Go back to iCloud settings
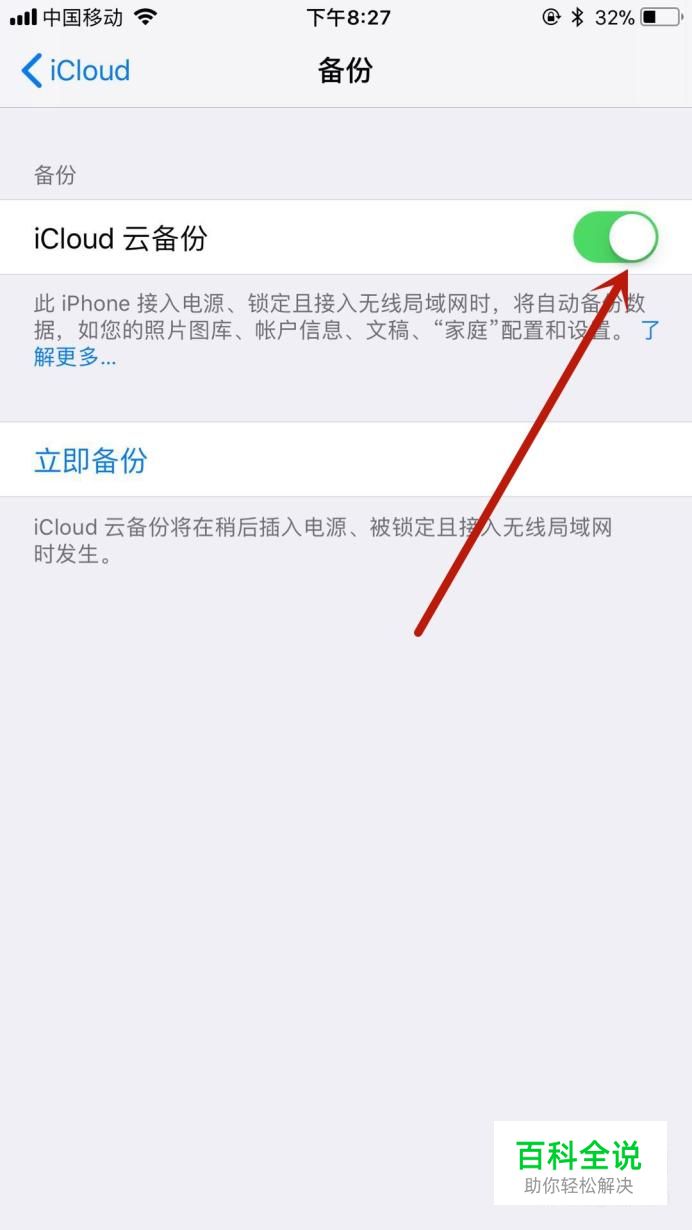Screen dimensions: 692x1230 [x=76, y=71]
